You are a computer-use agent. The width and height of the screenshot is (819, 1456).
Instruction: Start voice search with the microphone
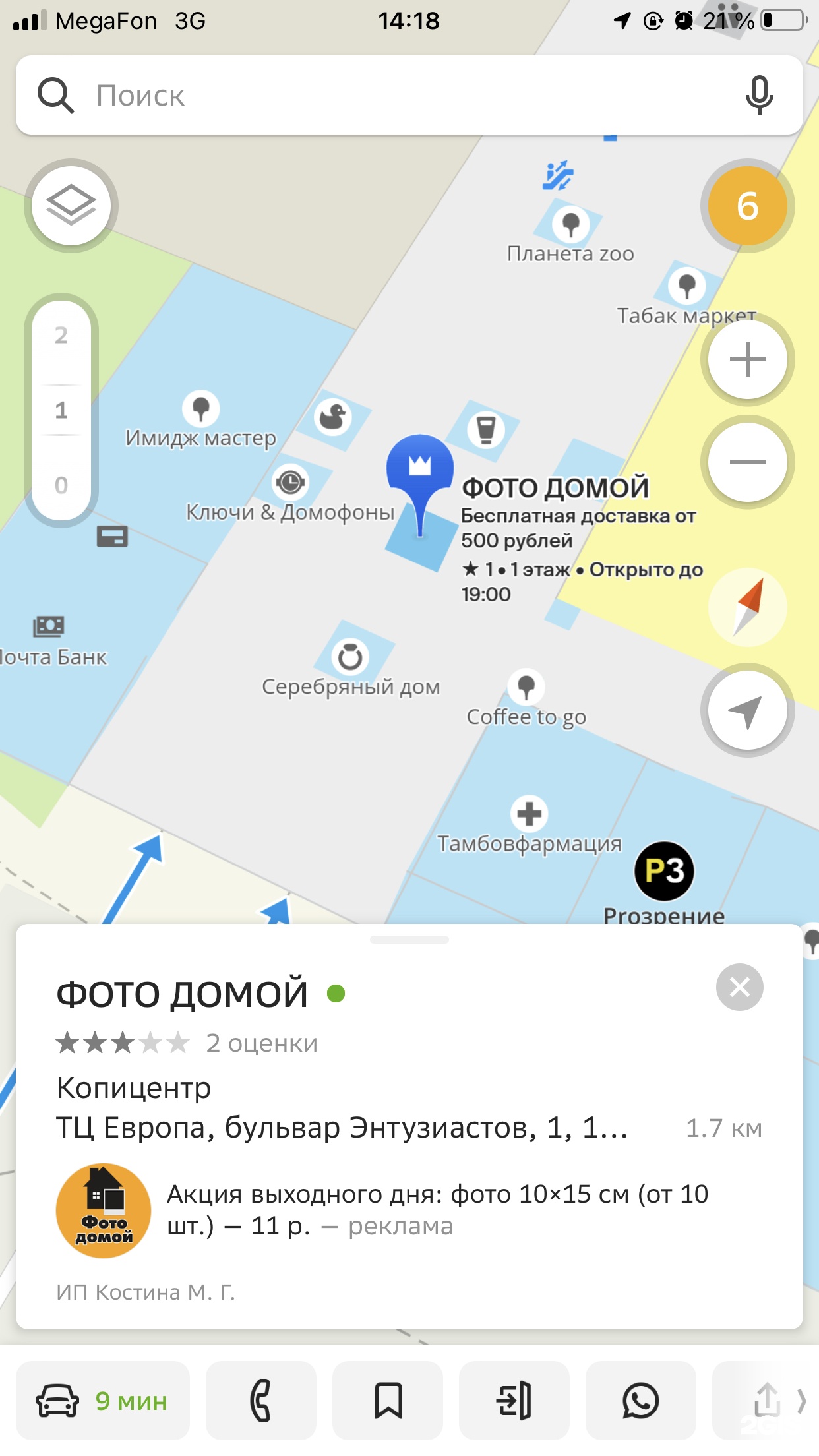click(x=759, y=96)
